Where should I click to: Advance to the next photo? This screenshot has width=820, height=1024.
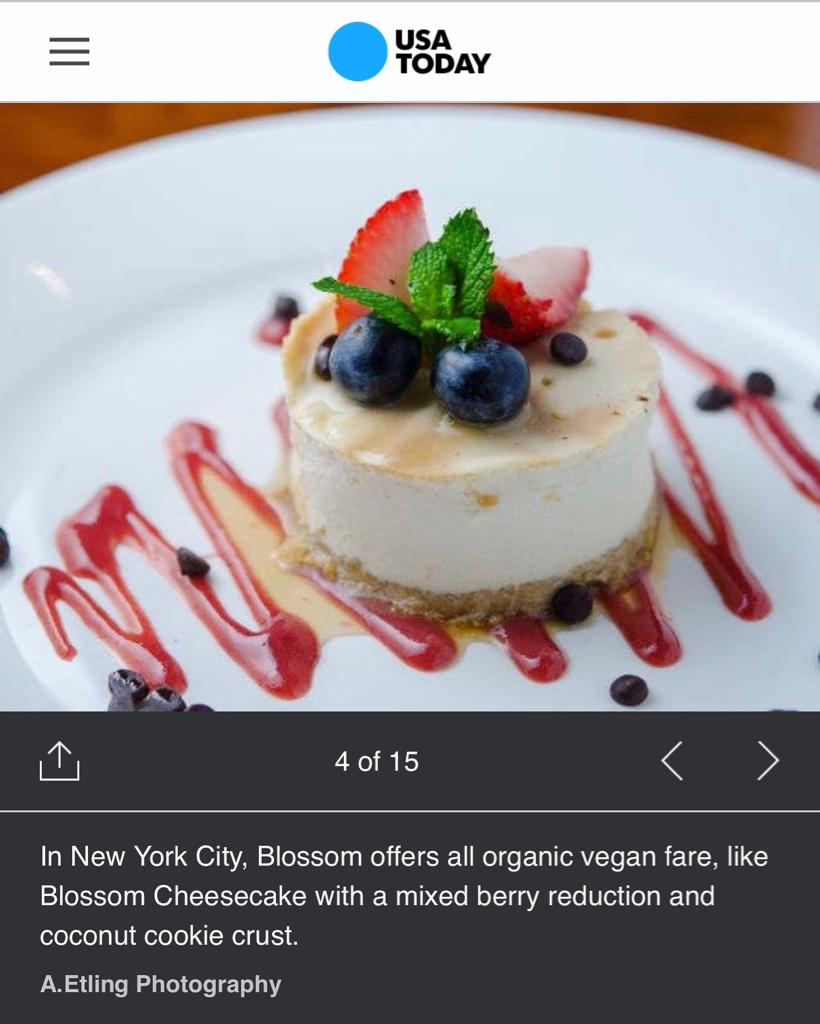(x=767, y=761)
